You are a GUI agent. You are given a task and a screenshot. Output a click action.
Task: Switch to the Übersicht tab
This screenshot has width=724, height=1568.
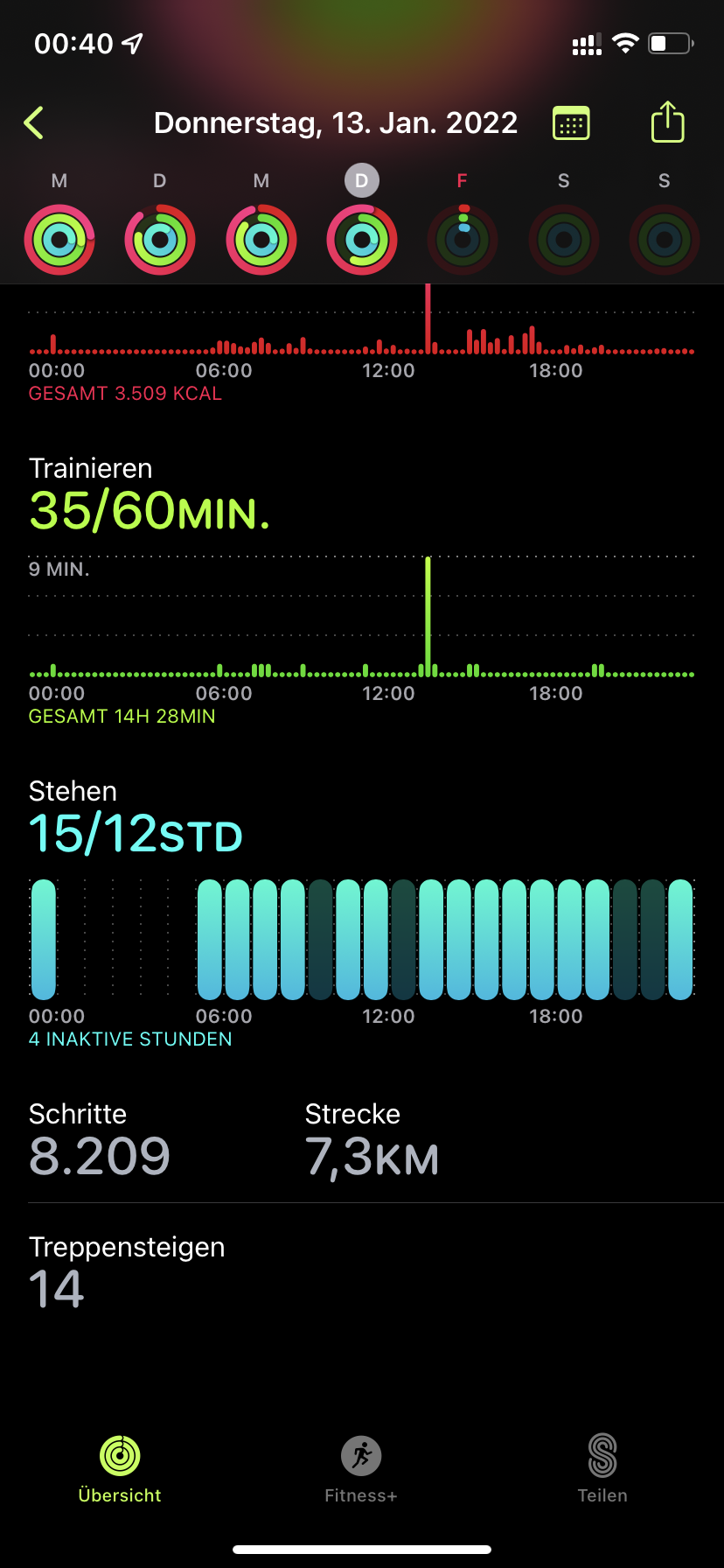click(x=120, y=1469)
